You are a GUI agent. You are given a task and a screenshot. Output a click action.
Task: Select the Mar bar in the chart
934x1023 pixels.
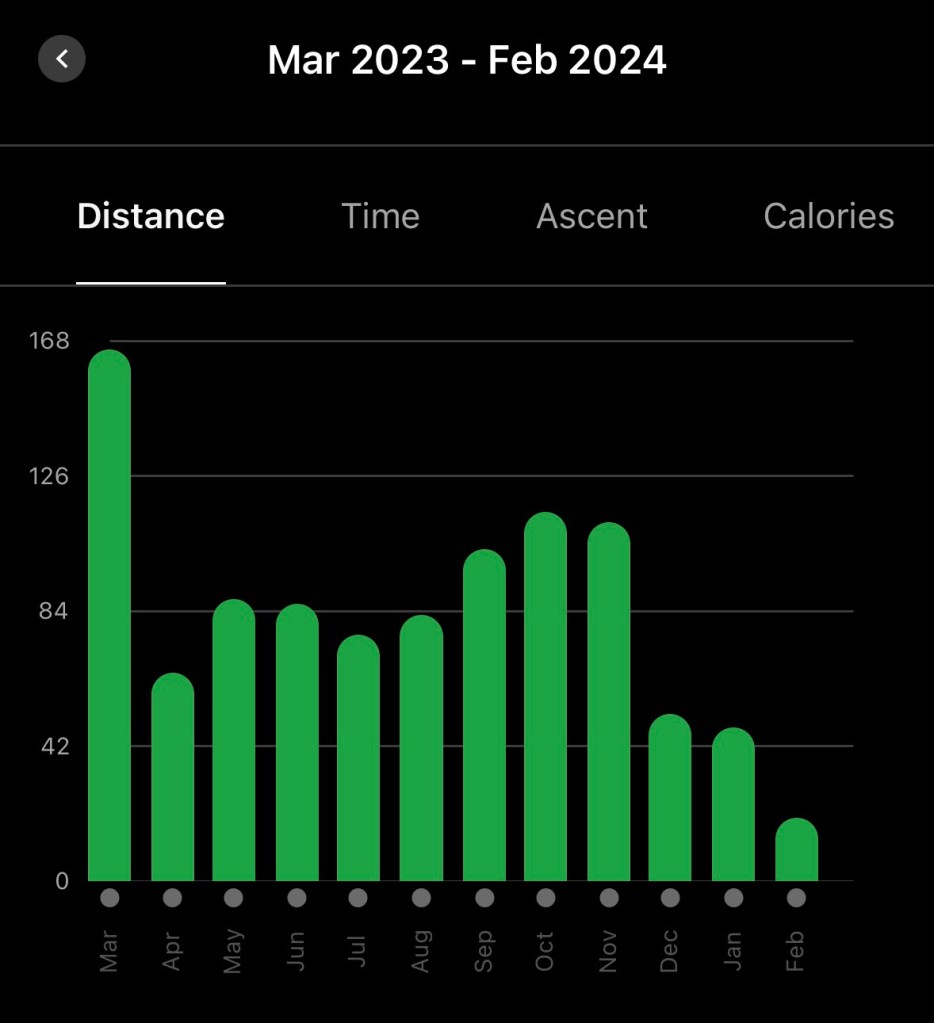click(x=109, y=620)
